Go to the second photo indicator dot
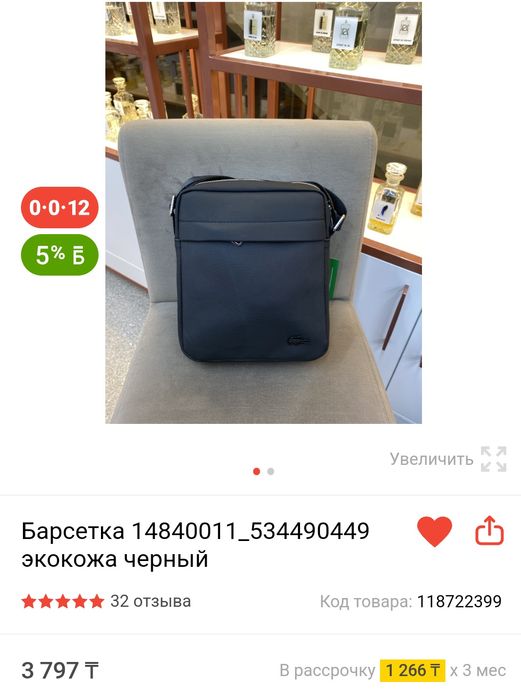Image resolution: width=521 pixels, height=699 pixels. pos(271,471)
